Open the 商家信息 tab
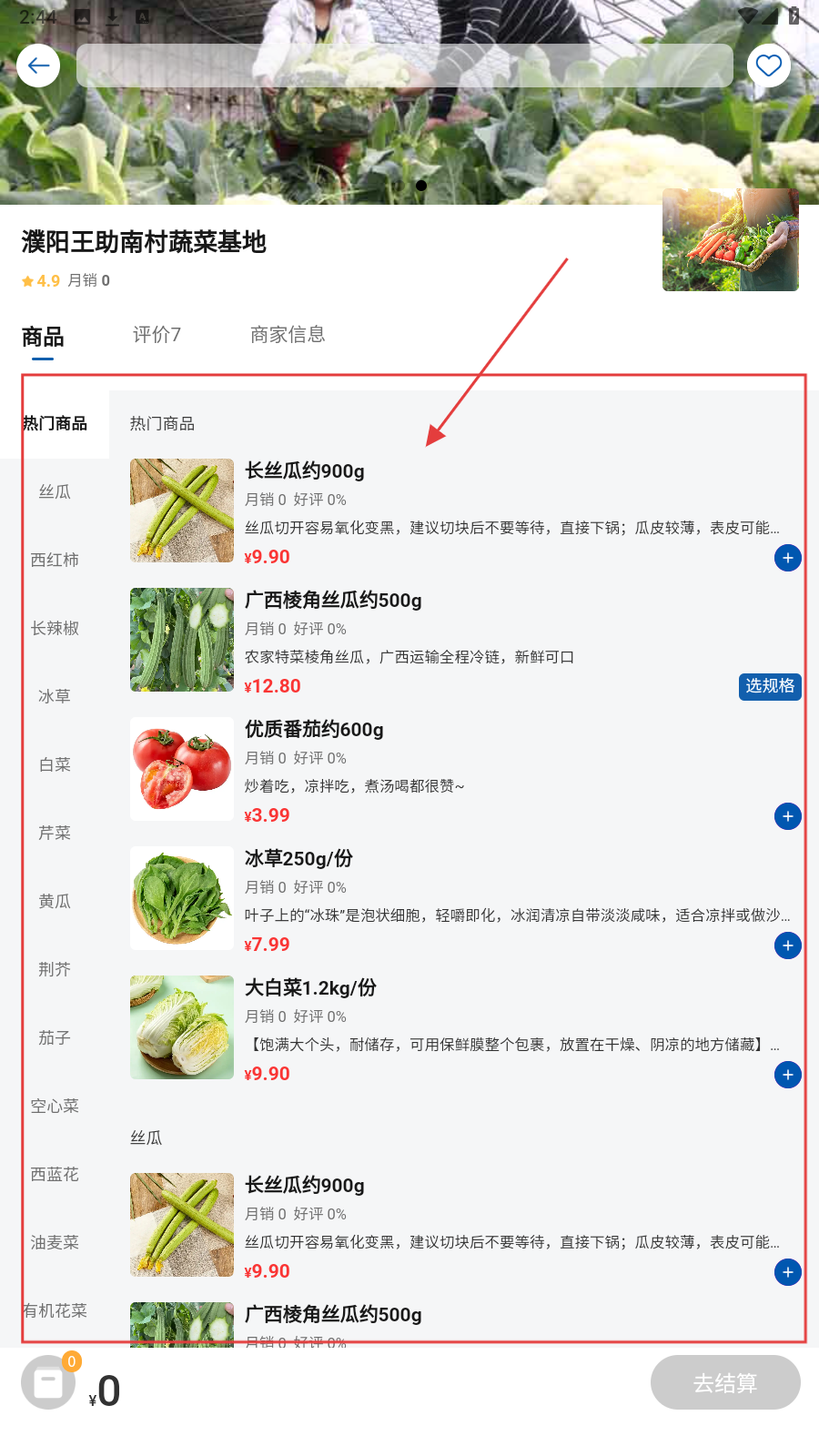819x1456 pixels. tap(288, 335)
